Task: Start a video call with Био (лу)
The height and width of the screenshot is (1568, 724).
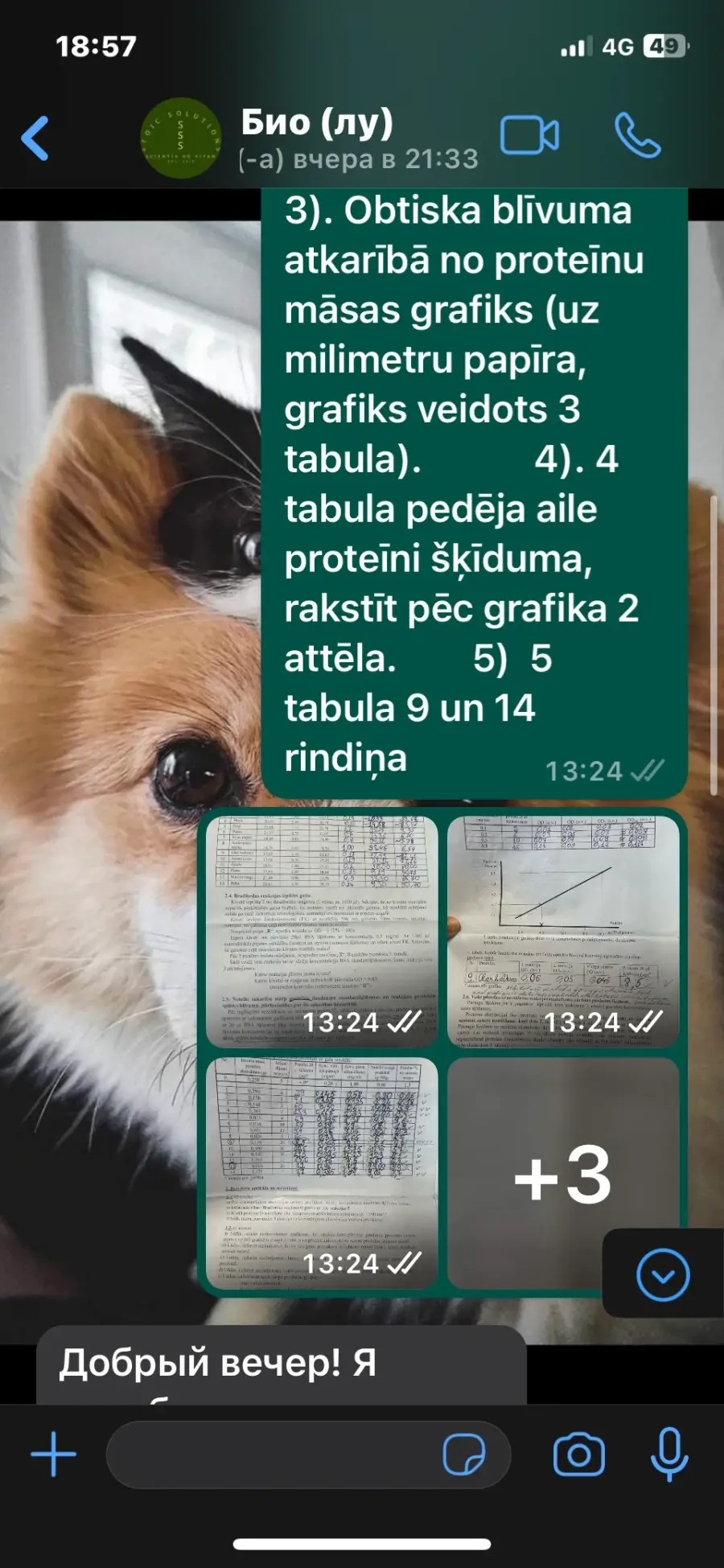Action: [x=529, y=135]
